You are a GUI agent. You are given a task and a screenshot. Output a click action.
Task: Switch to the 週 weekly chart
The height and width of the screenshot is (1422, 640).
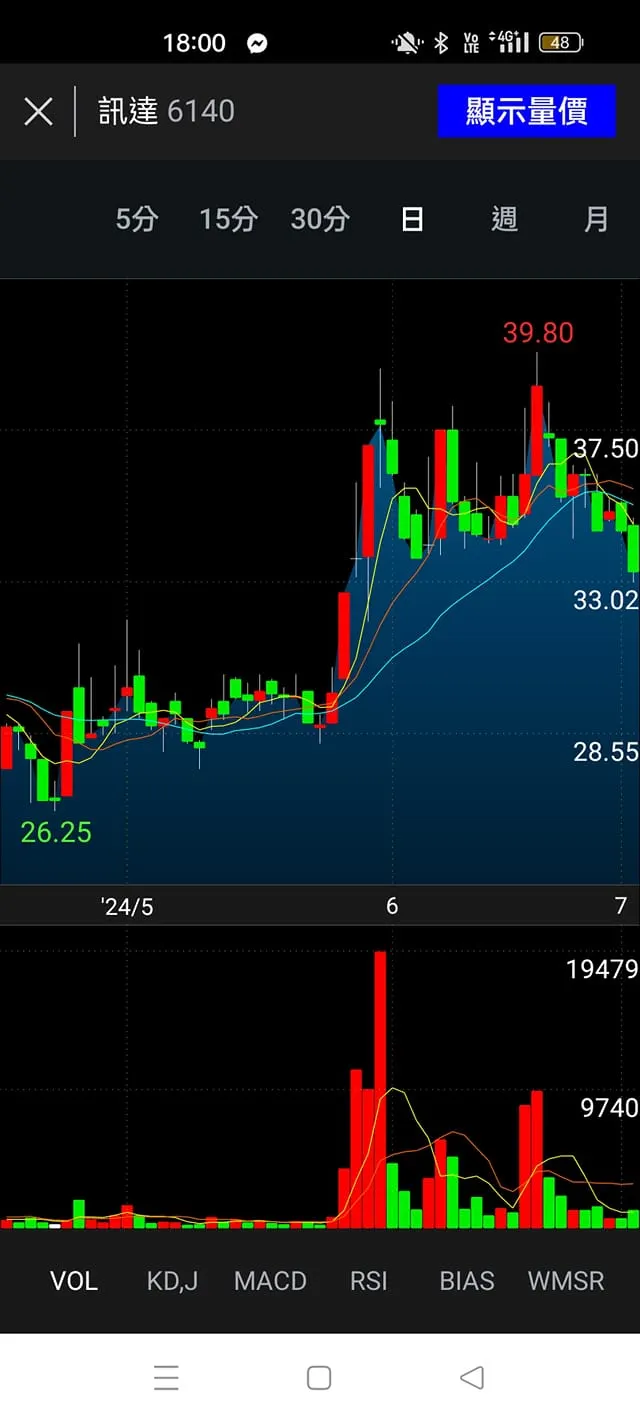(504, 219)
